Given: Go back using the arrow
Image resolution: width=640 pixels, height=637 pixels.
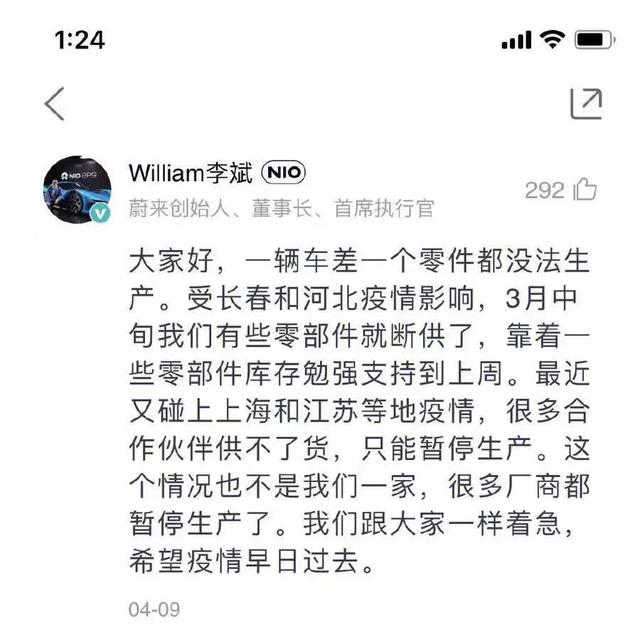Looking at the screenshot, I should 54,103.
